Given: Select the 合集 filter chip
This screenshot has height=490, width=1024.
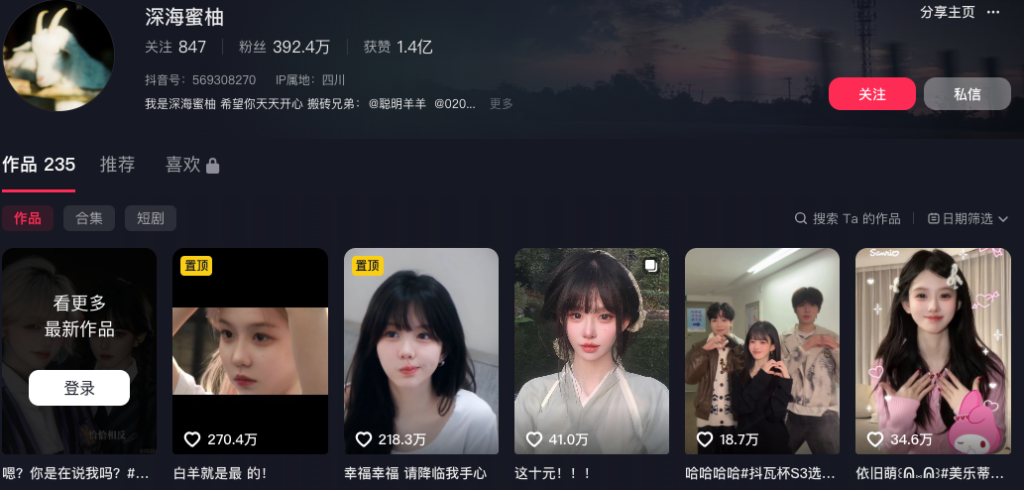Looking at the screenshot, I should tap(89, 218).
